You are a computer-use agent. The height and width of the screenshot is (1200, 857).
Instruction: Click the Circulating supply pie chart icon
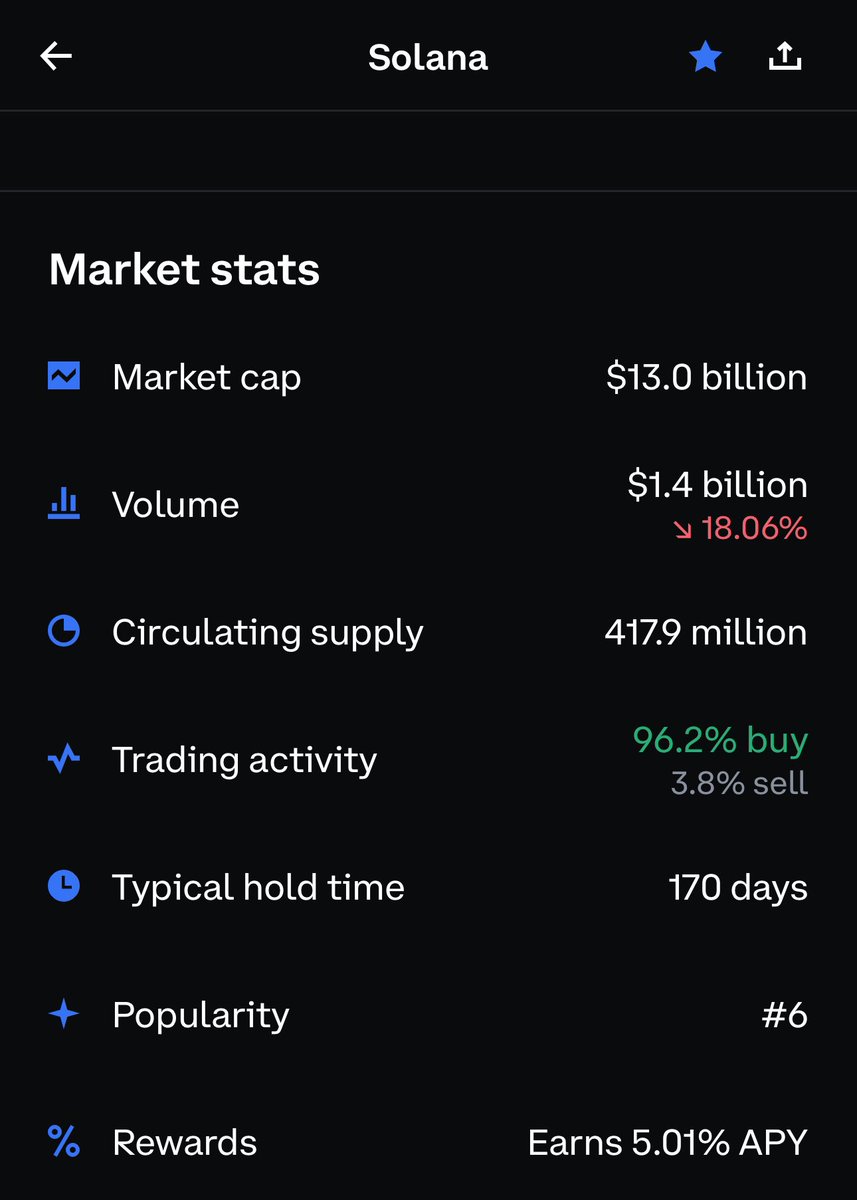63,631
